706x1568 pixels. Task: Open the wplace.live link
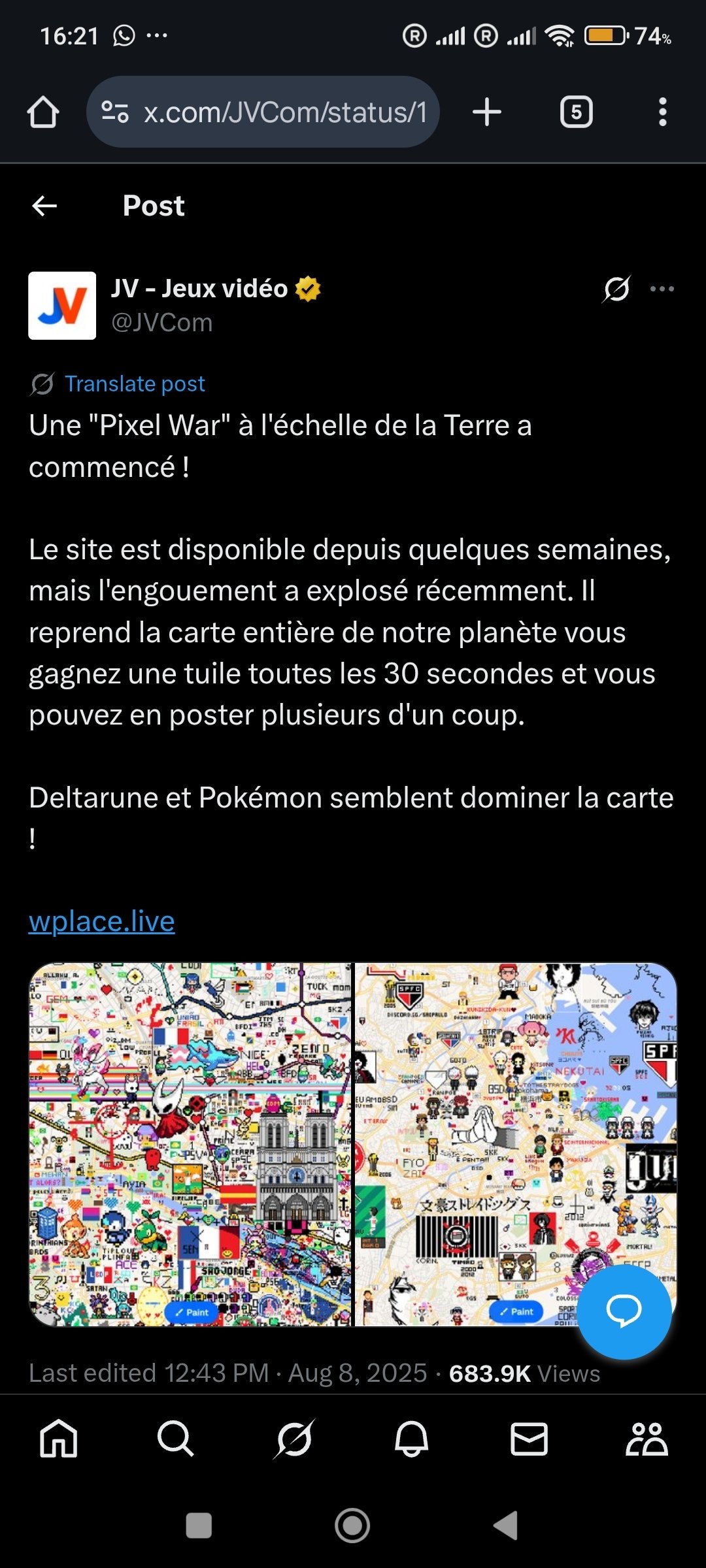[x=102, y=921]
